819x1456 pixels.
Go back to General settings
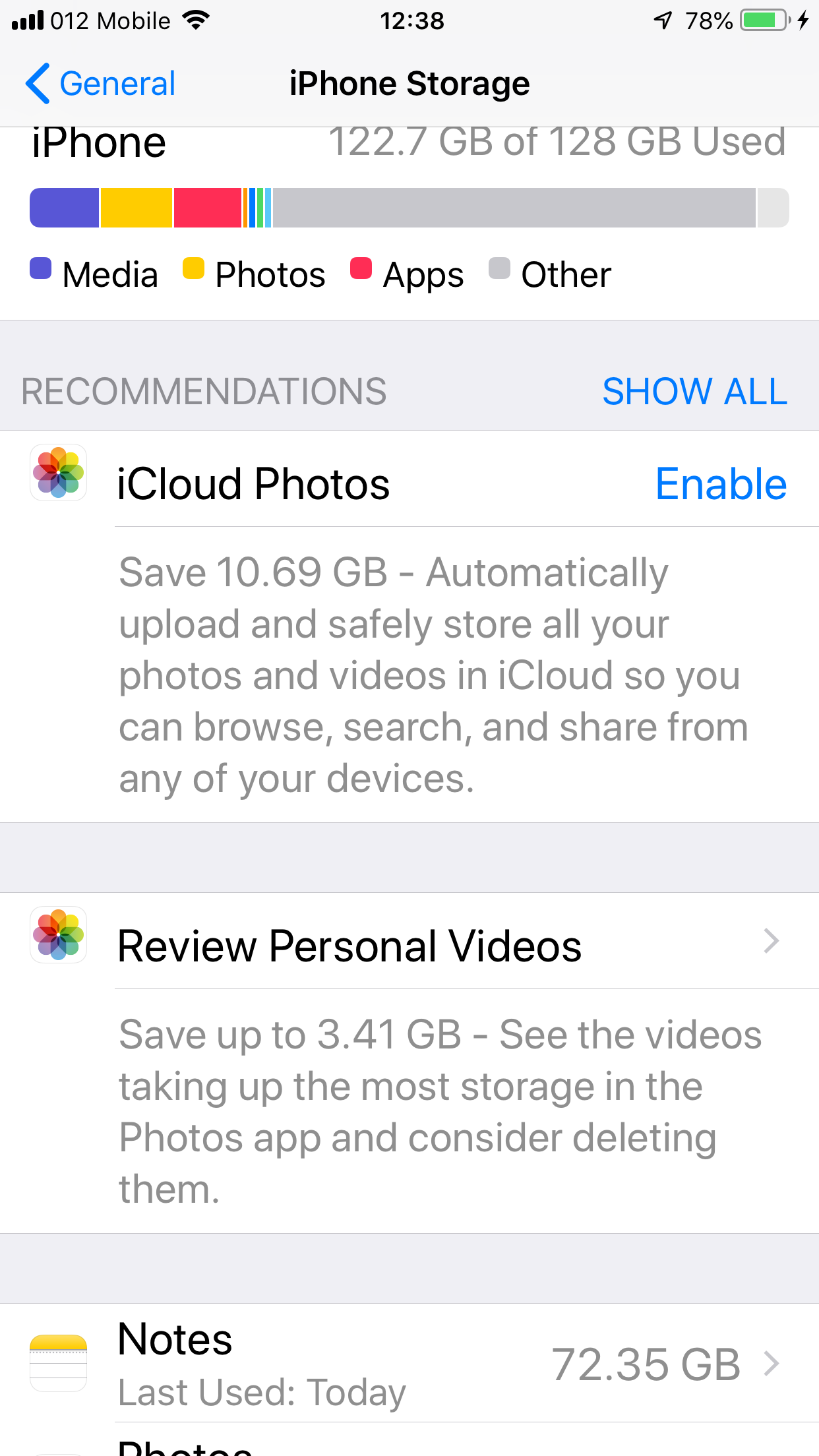pos(100,84)
